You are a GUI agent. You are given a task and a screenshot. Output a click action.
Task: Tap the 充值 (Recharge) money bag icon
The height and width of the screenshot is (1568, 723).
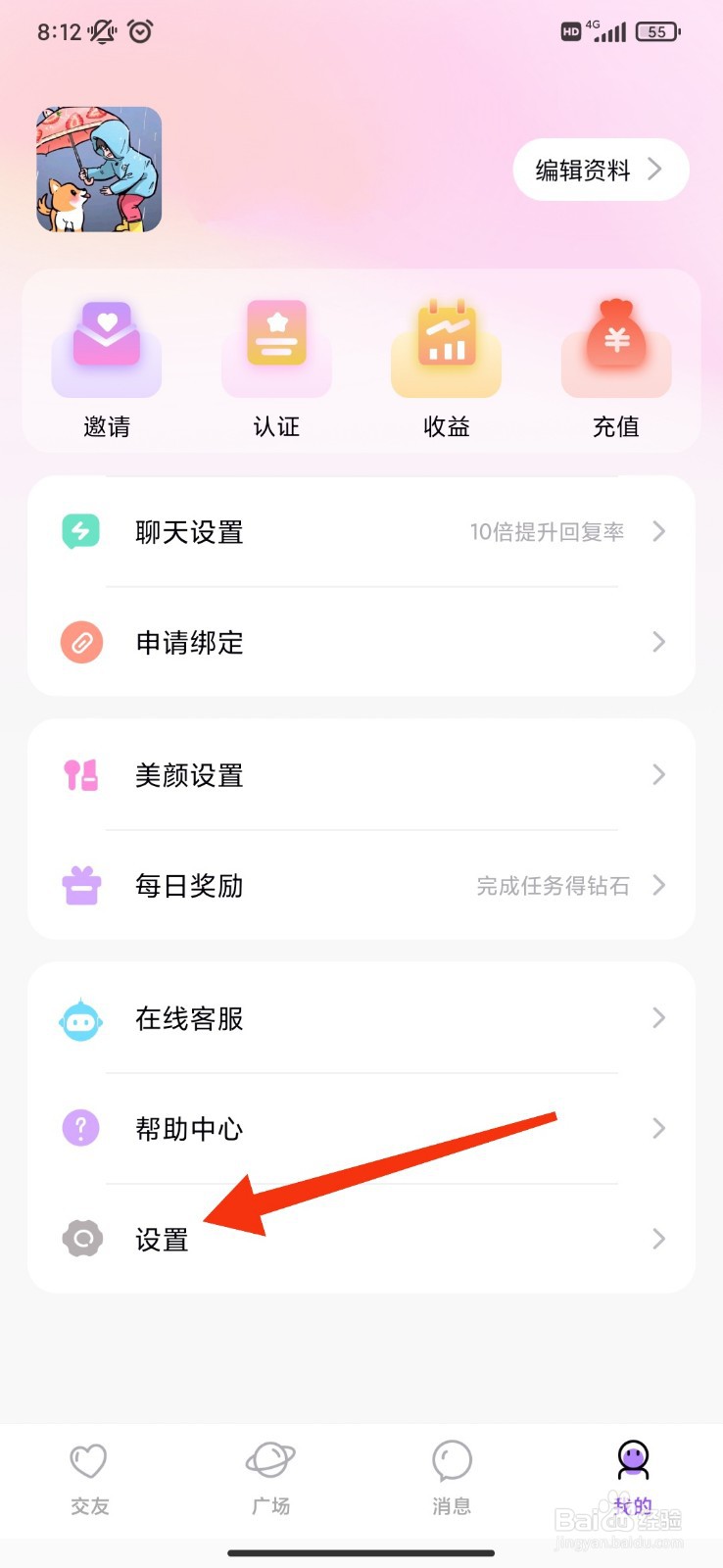point(617,341)
